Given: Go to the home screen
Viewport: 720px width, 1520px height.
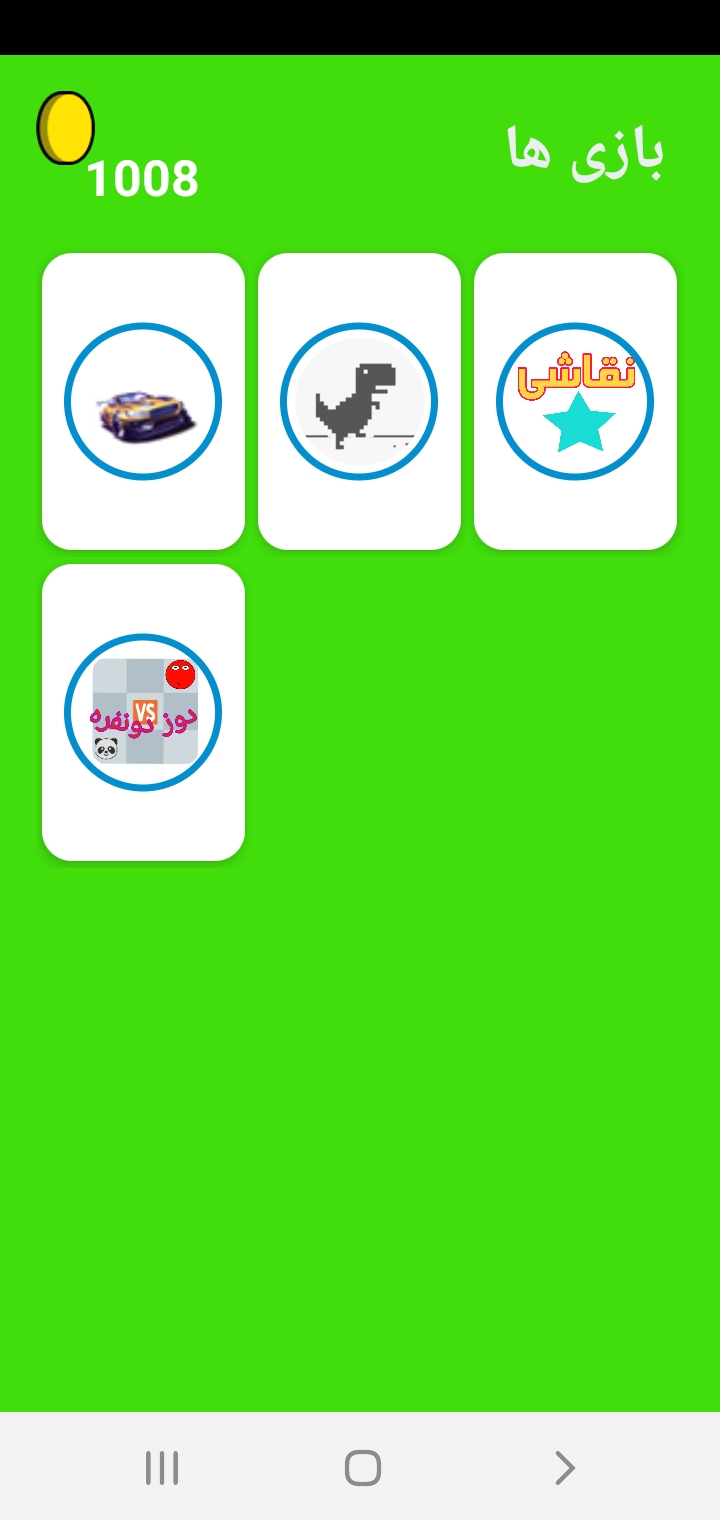Looking at the screenshot, I should pyautogui.click(x=362, y=1468).
